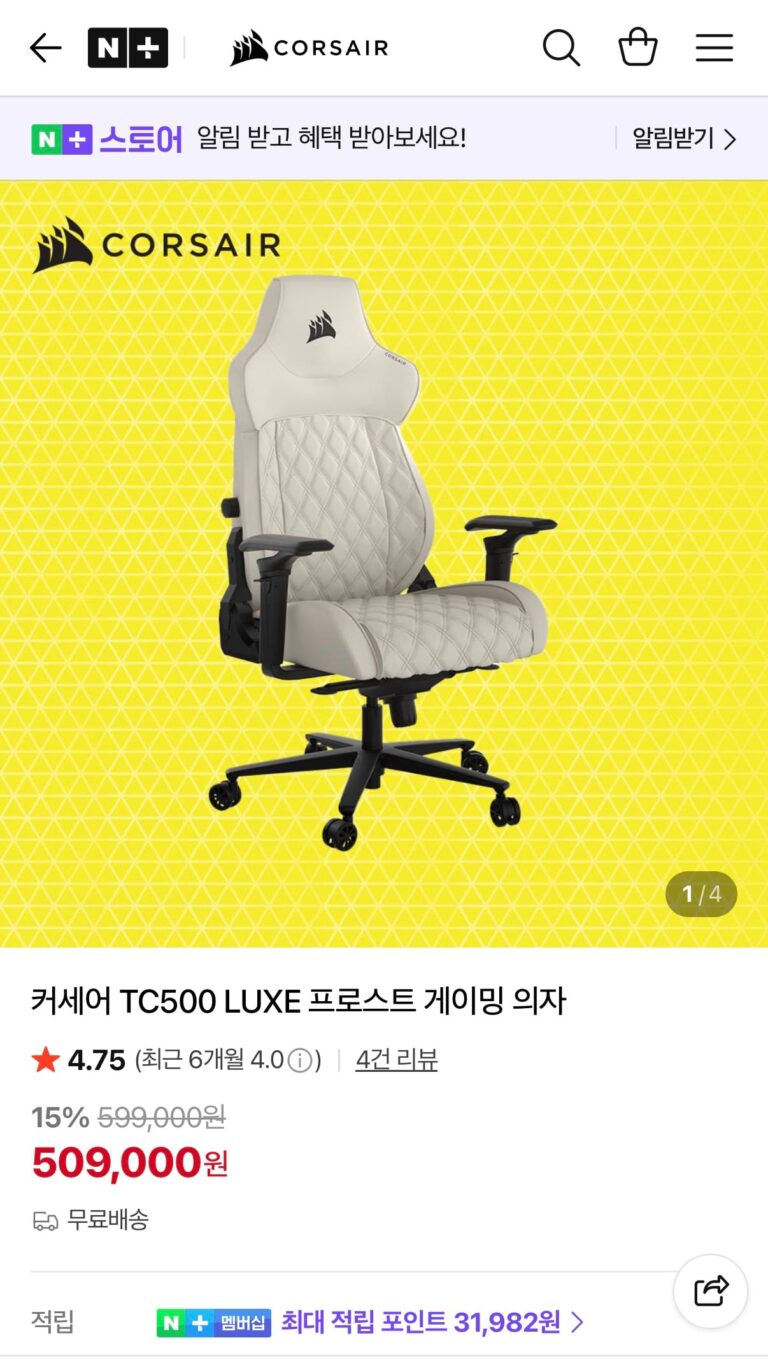The width and height of the screenshot is (768, 1361).
Task: Open the search magnifier icon
Action: [x=561, y=47]
